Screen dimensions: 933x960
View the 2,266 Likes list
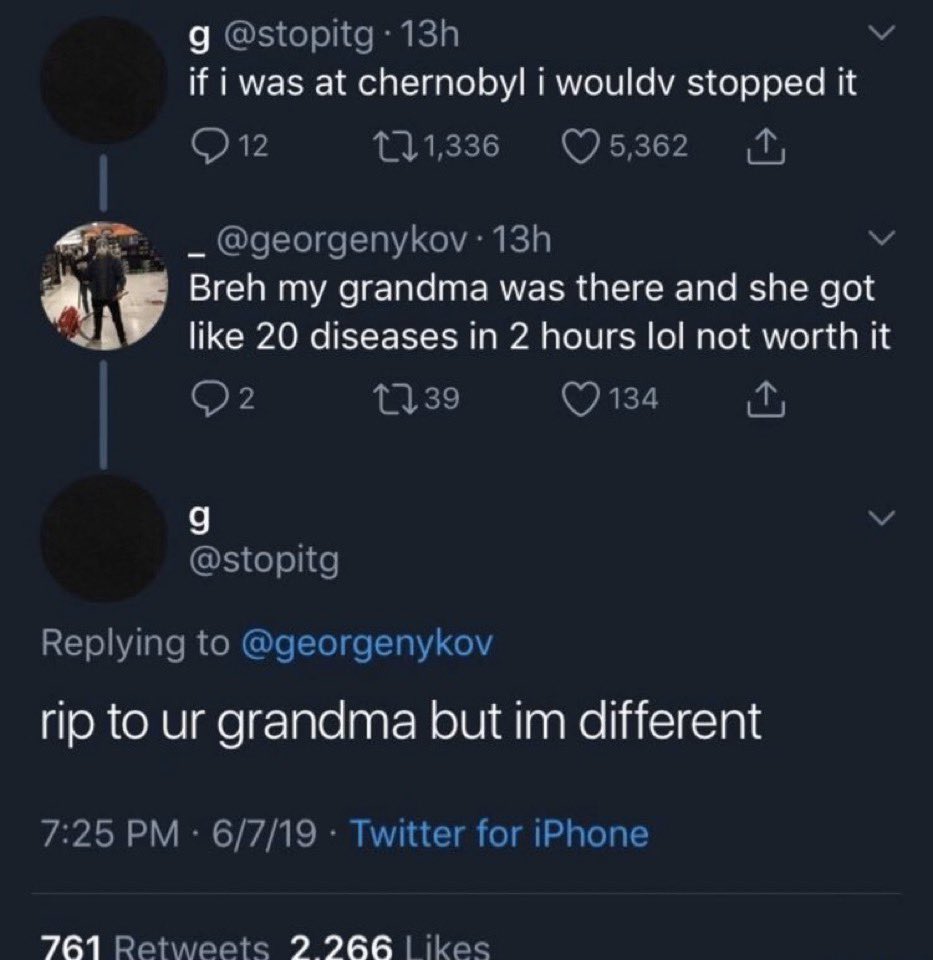(390, 946)
